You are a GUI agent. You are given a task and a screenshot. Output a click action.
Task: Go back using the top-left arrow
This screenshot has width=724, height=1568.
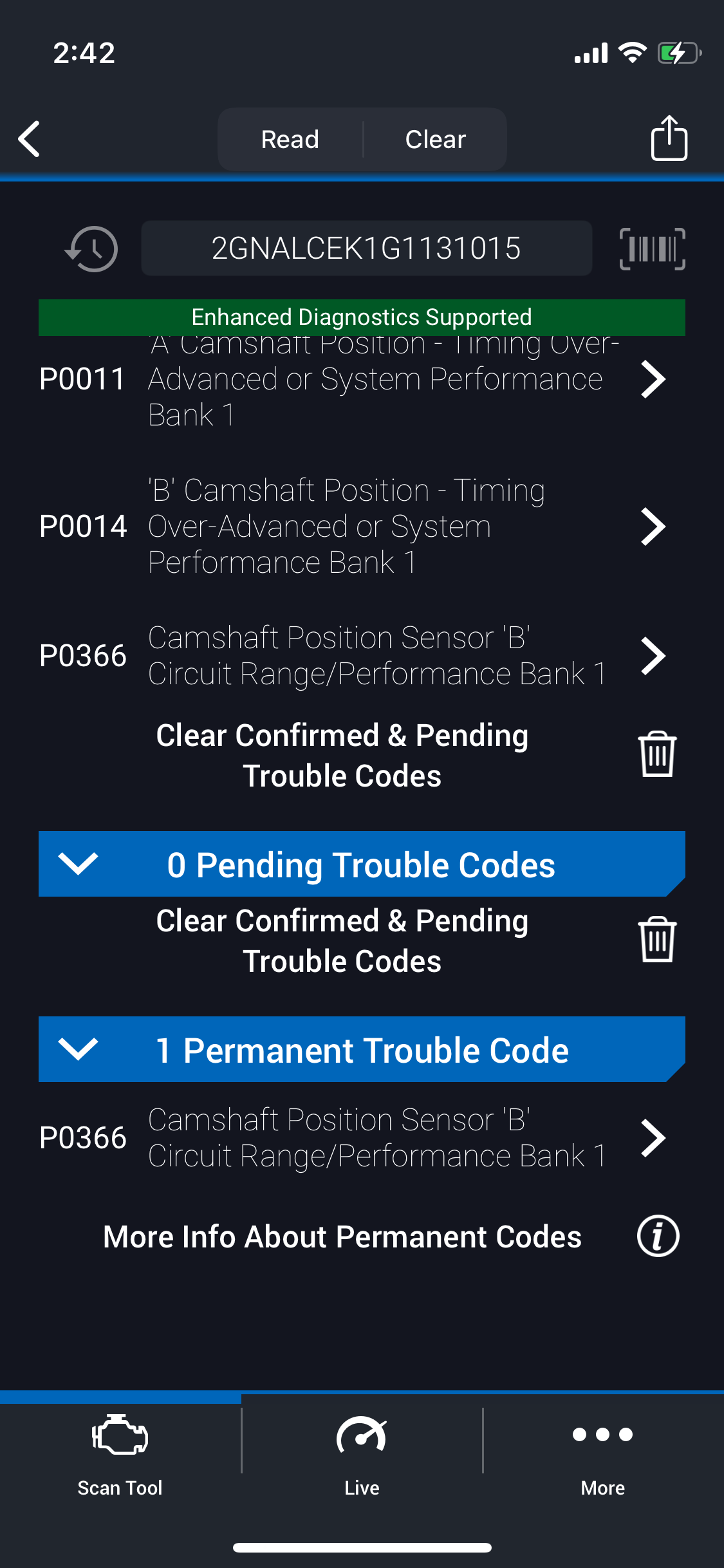pos(30,139)
